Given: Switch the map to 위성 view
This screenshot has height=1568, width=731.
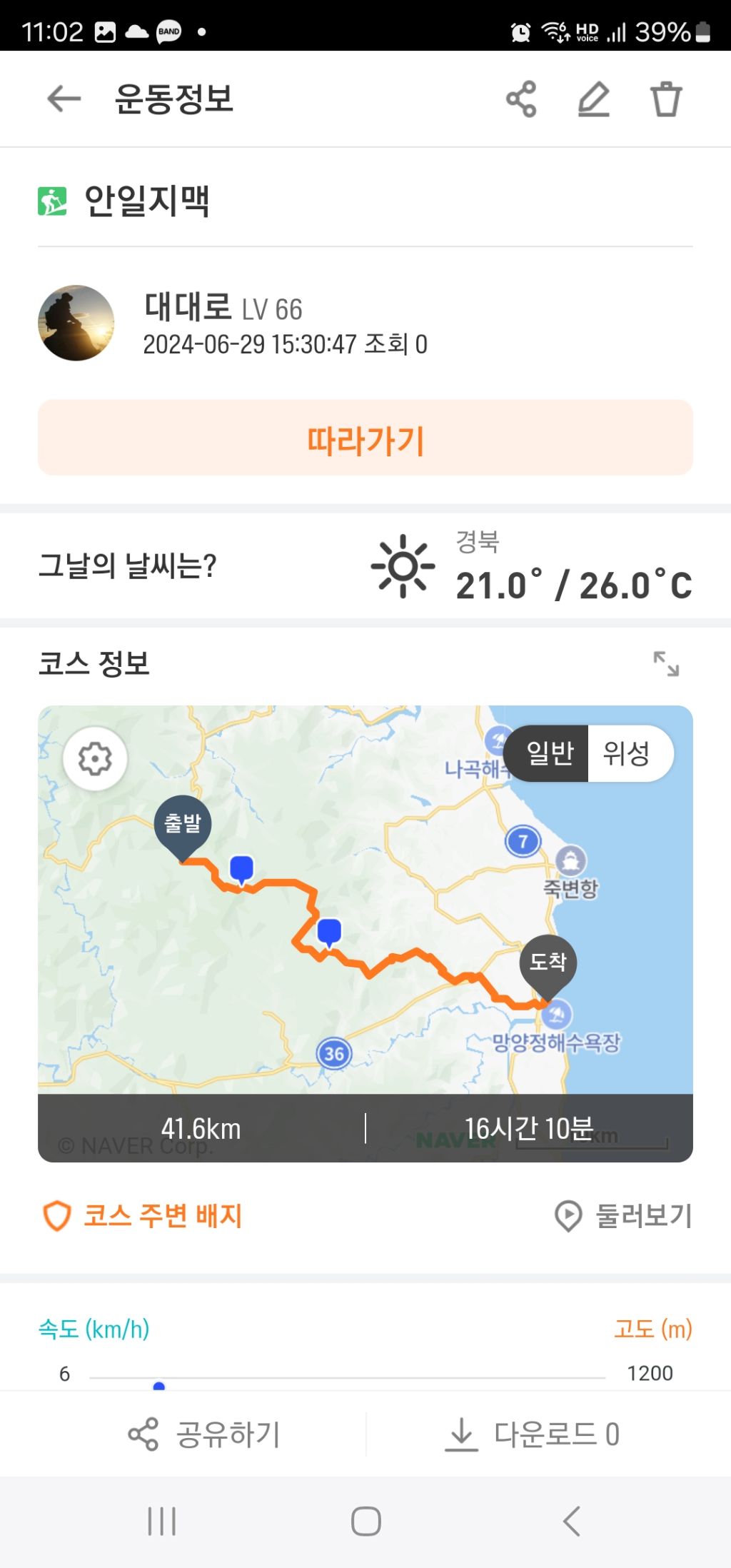Looking at the screenshot, I should tap(626, 753).
